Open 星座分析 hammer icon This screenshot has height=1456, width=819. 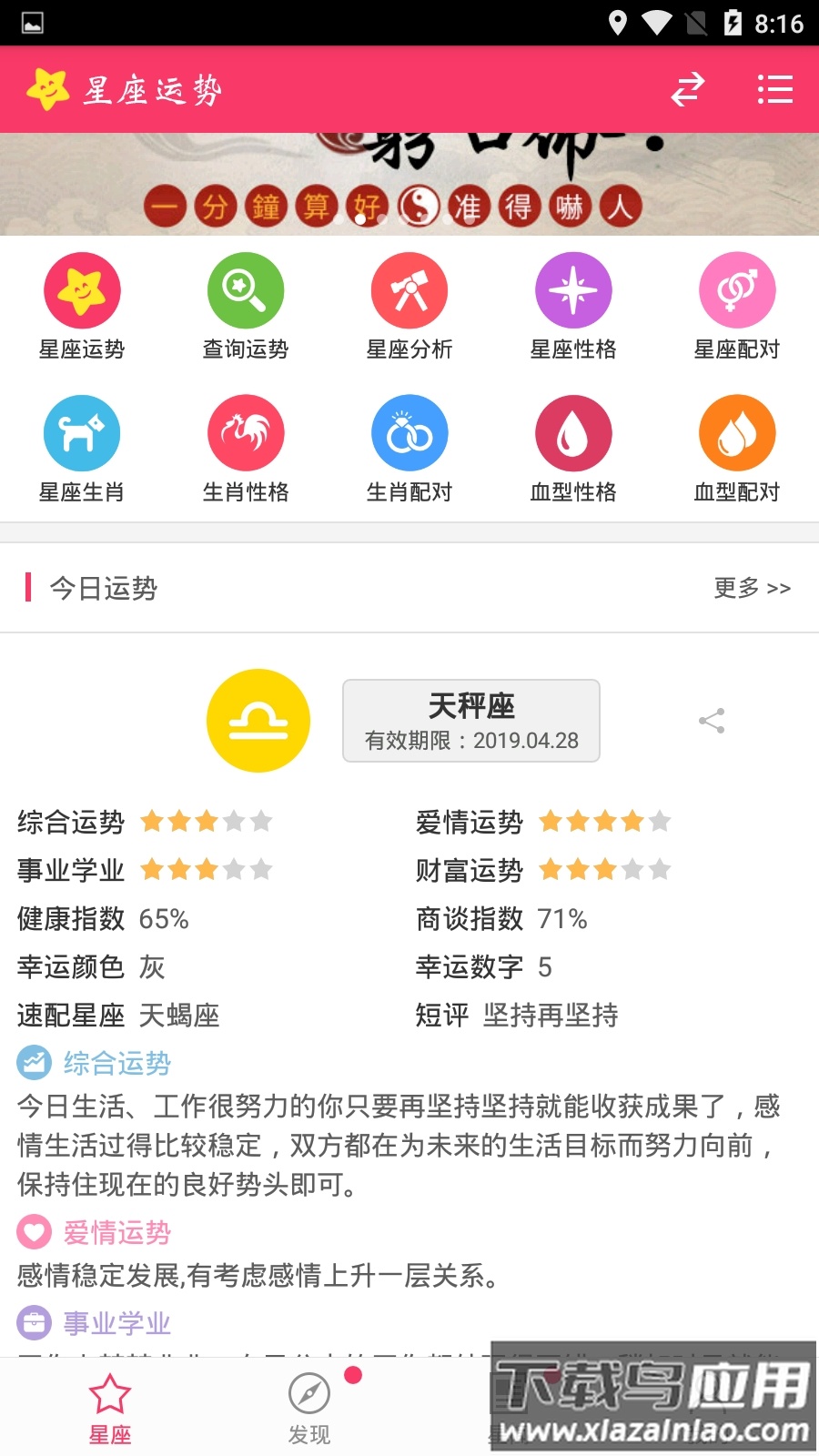pyautogui.click(x=409, y=289)
